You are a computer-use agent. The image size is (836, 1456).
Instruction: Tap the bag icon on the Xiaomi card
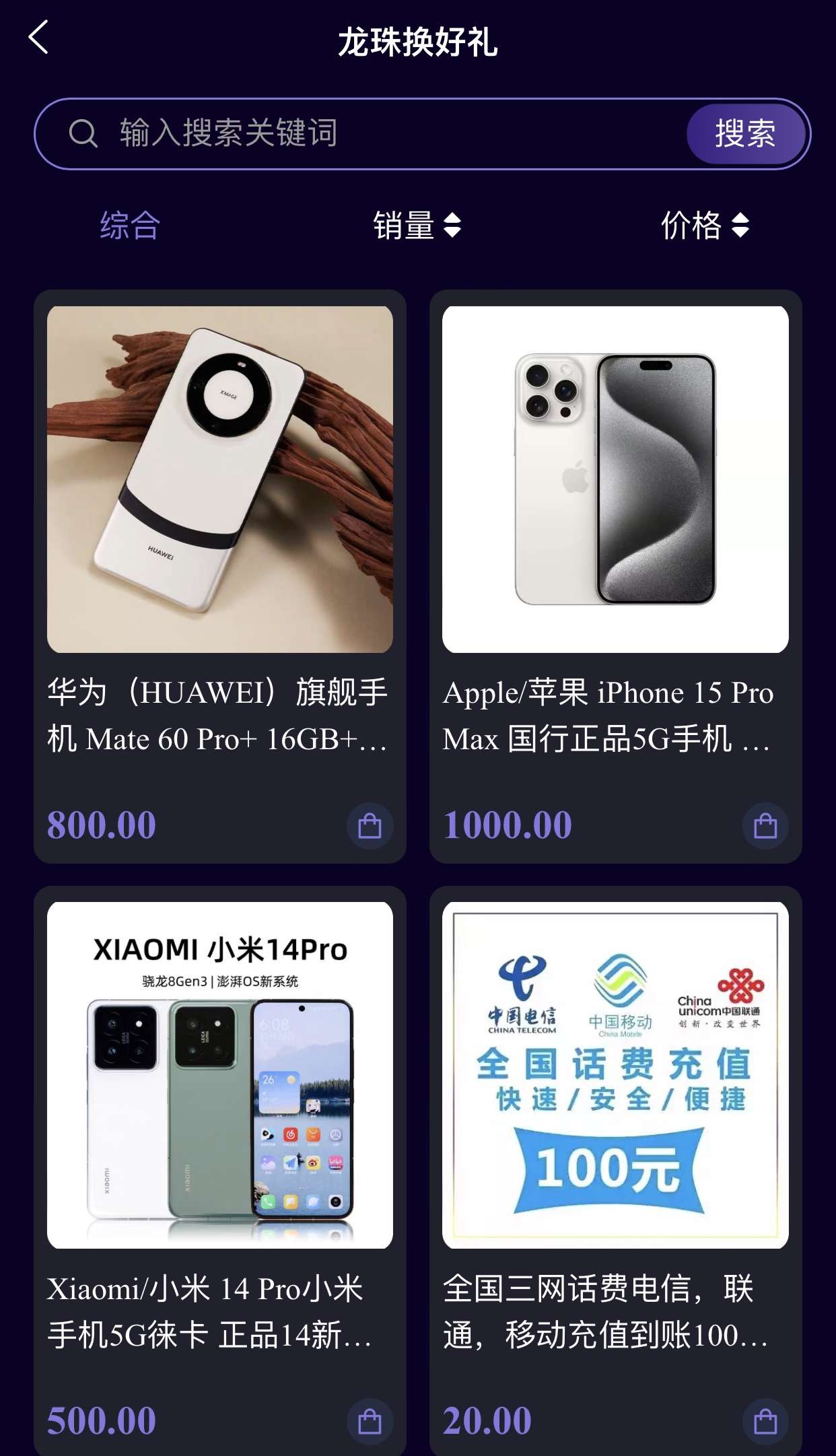370,1422
